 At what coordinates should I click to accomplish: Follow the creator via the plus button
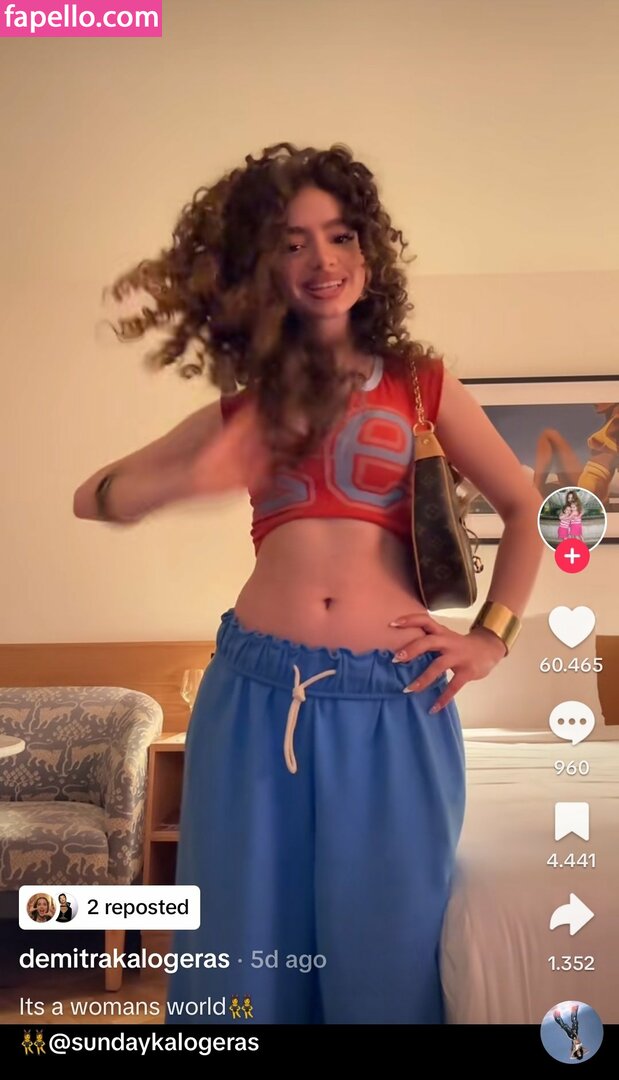coord(572,557)
